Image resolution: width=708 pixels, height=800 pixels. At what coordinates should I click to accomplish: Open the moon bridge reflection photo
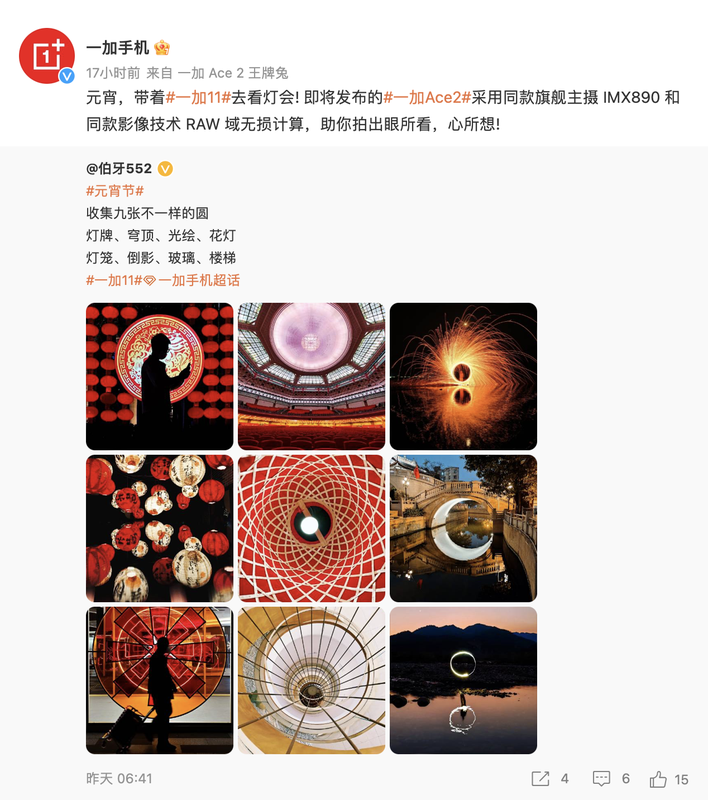[x=463, y=528]
